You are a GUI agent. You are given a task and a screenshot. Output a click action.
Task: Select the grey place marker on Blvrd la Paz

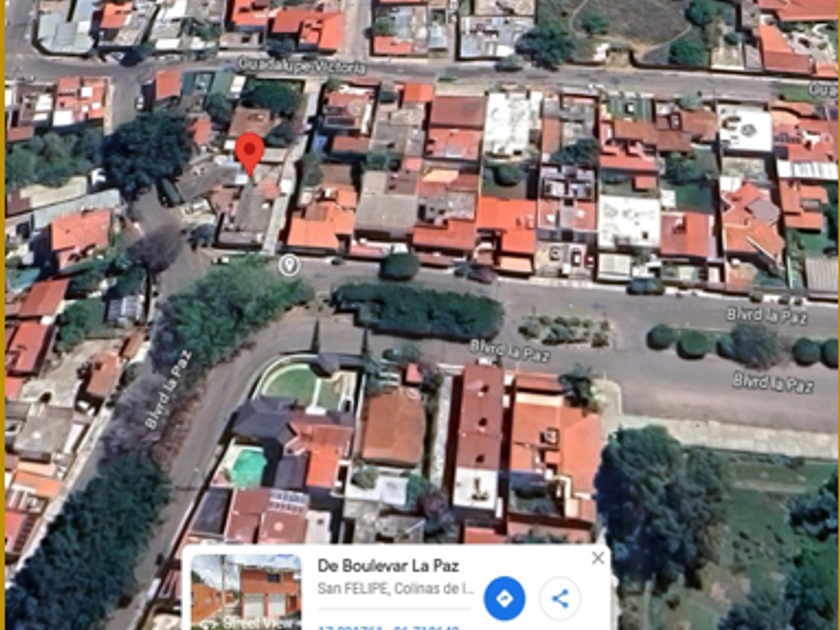[289, 265]
